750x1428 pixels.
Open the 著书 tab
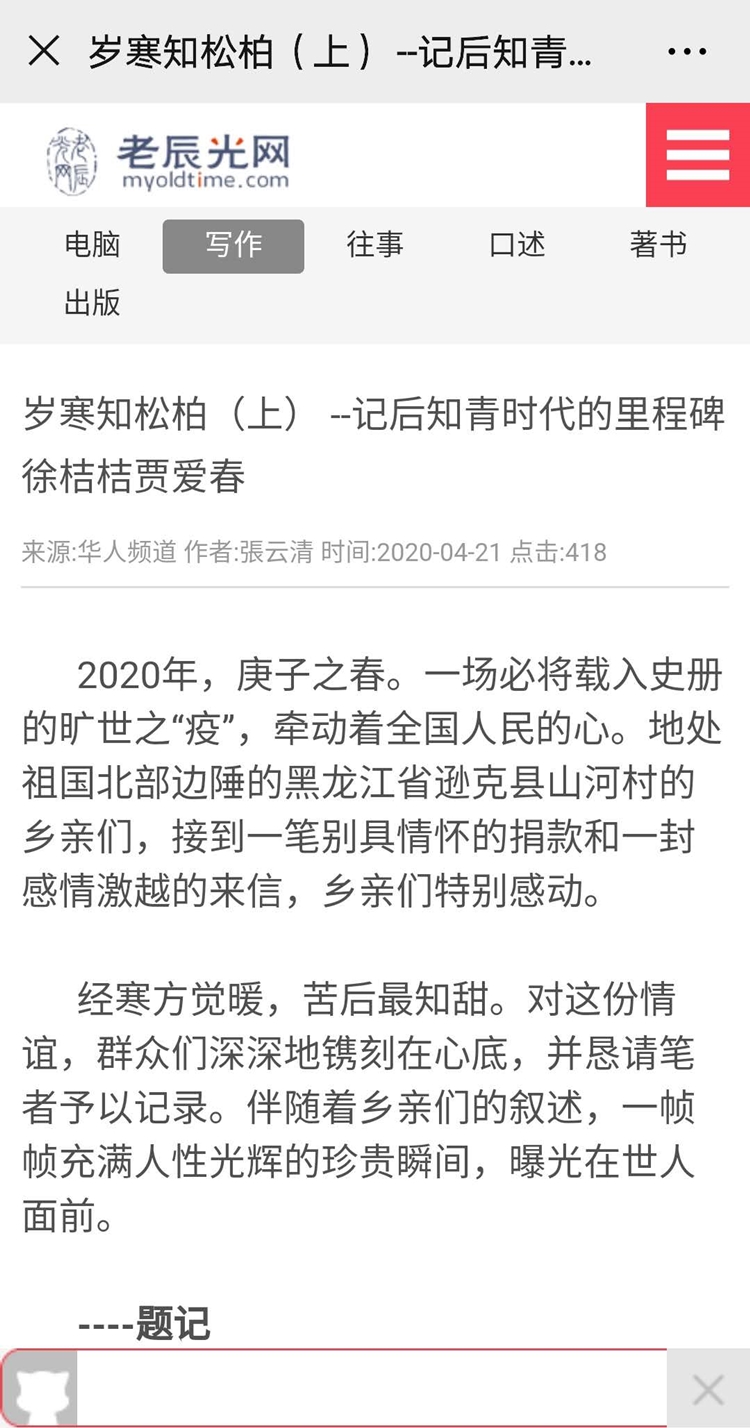[658, 245]
